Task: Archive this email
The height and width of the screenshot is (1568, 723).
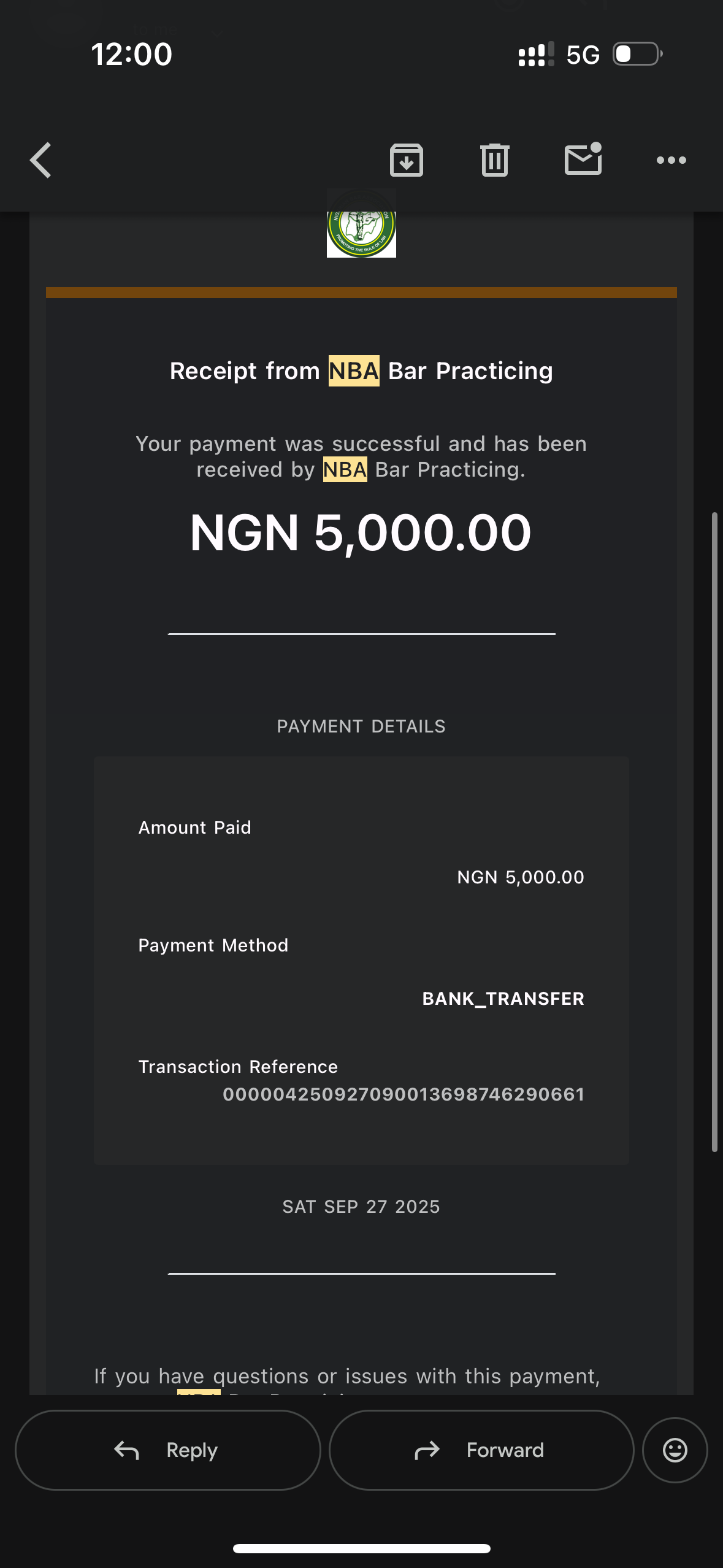Action: coord(407,161)
